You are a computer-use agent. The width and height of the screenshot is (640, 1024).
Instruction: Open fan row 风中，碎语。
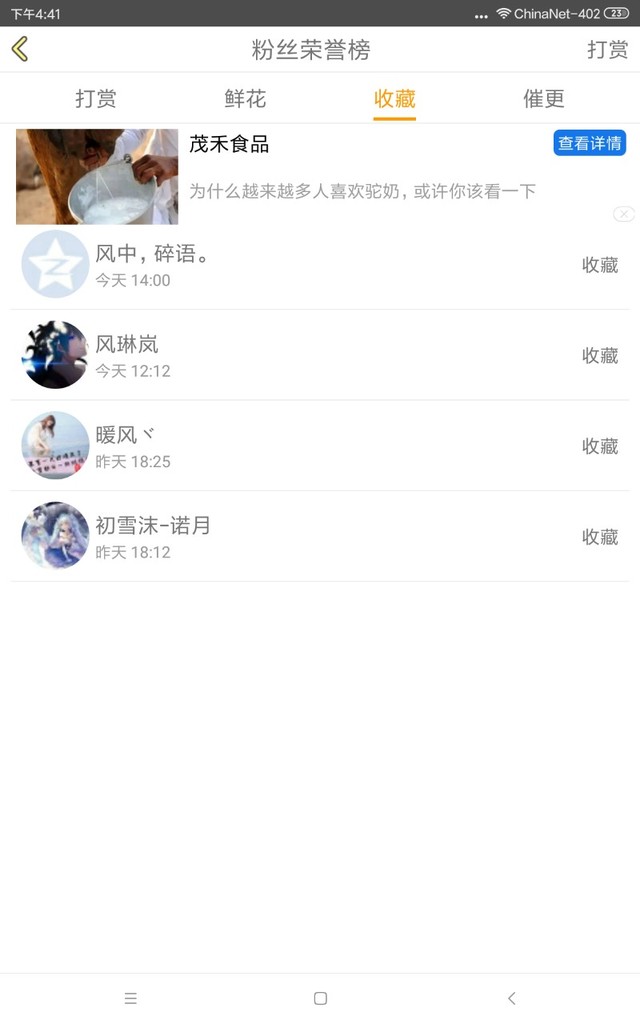[320, 264]
